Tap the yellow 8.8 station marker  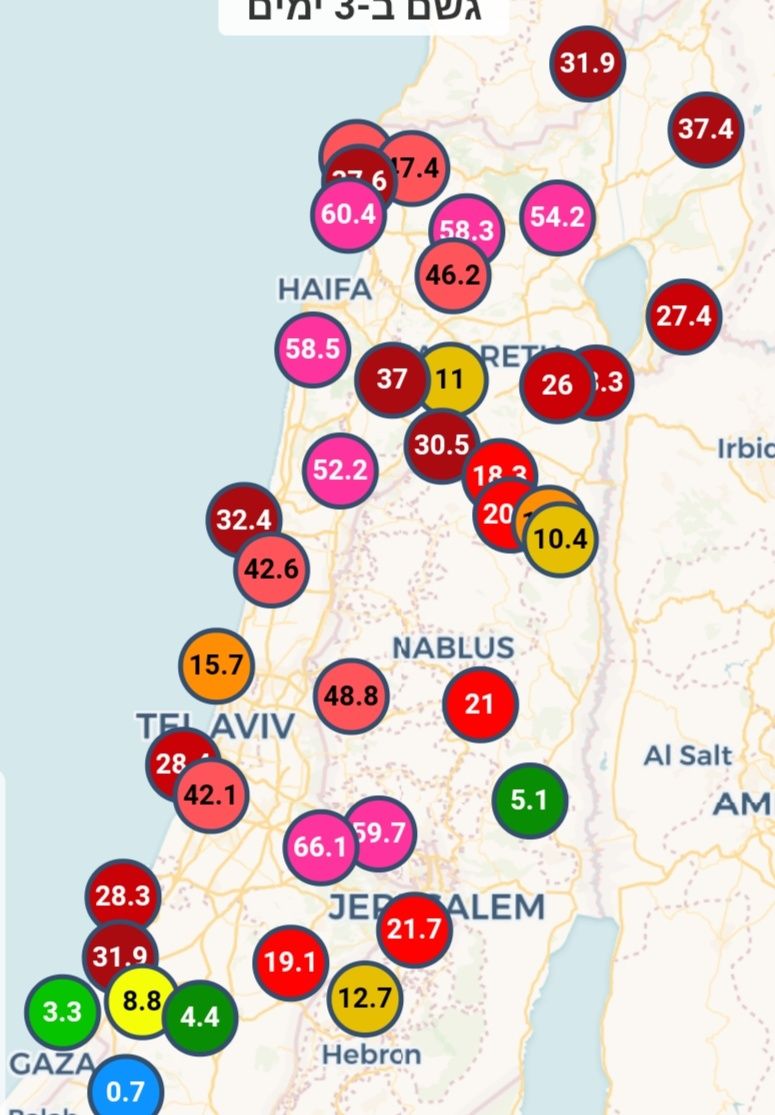(x=141, y=1000)
